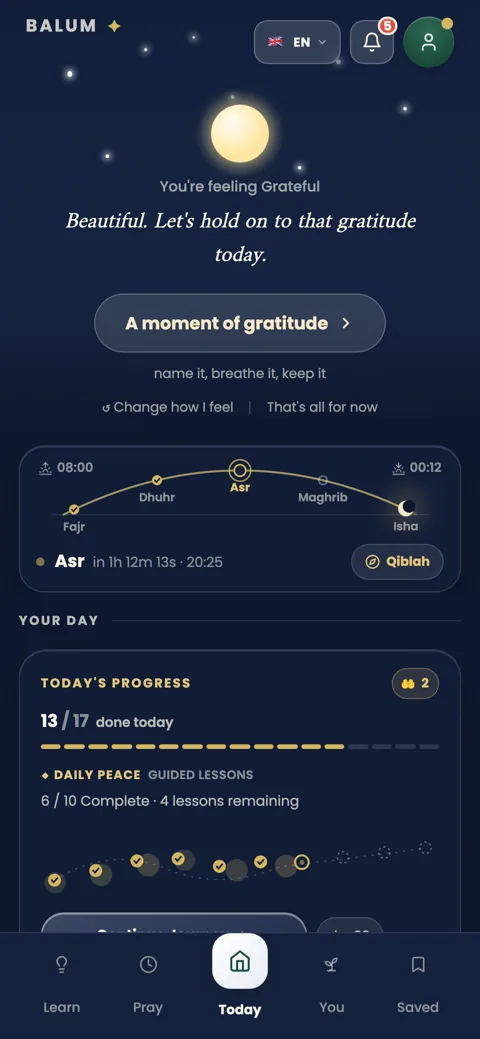Open the profile avatar
The height and width of the screenshot is (1039, 480).
click(x=429, y=42)
